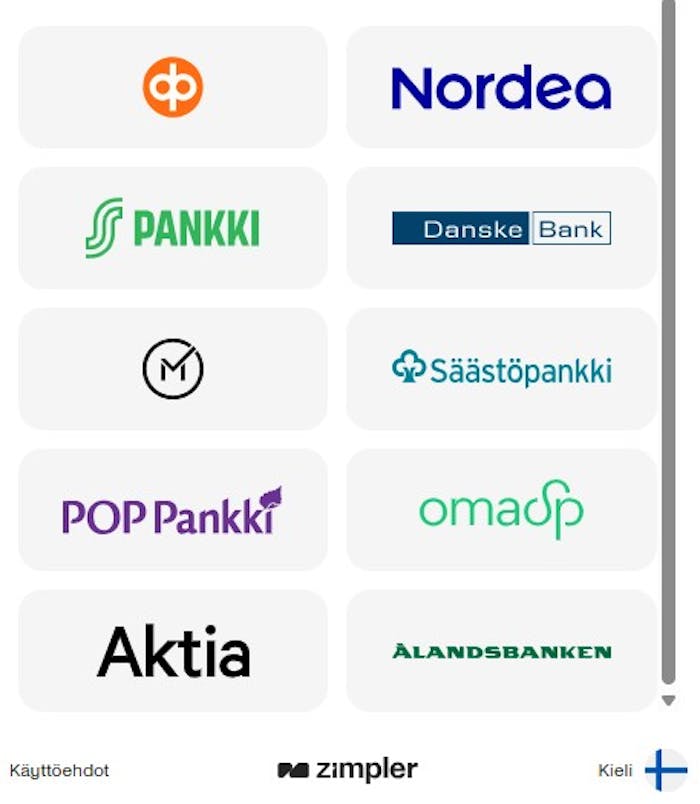
Task: Select OP bank with orange logo
Action: pyautogui.click(x=173, y=87)
